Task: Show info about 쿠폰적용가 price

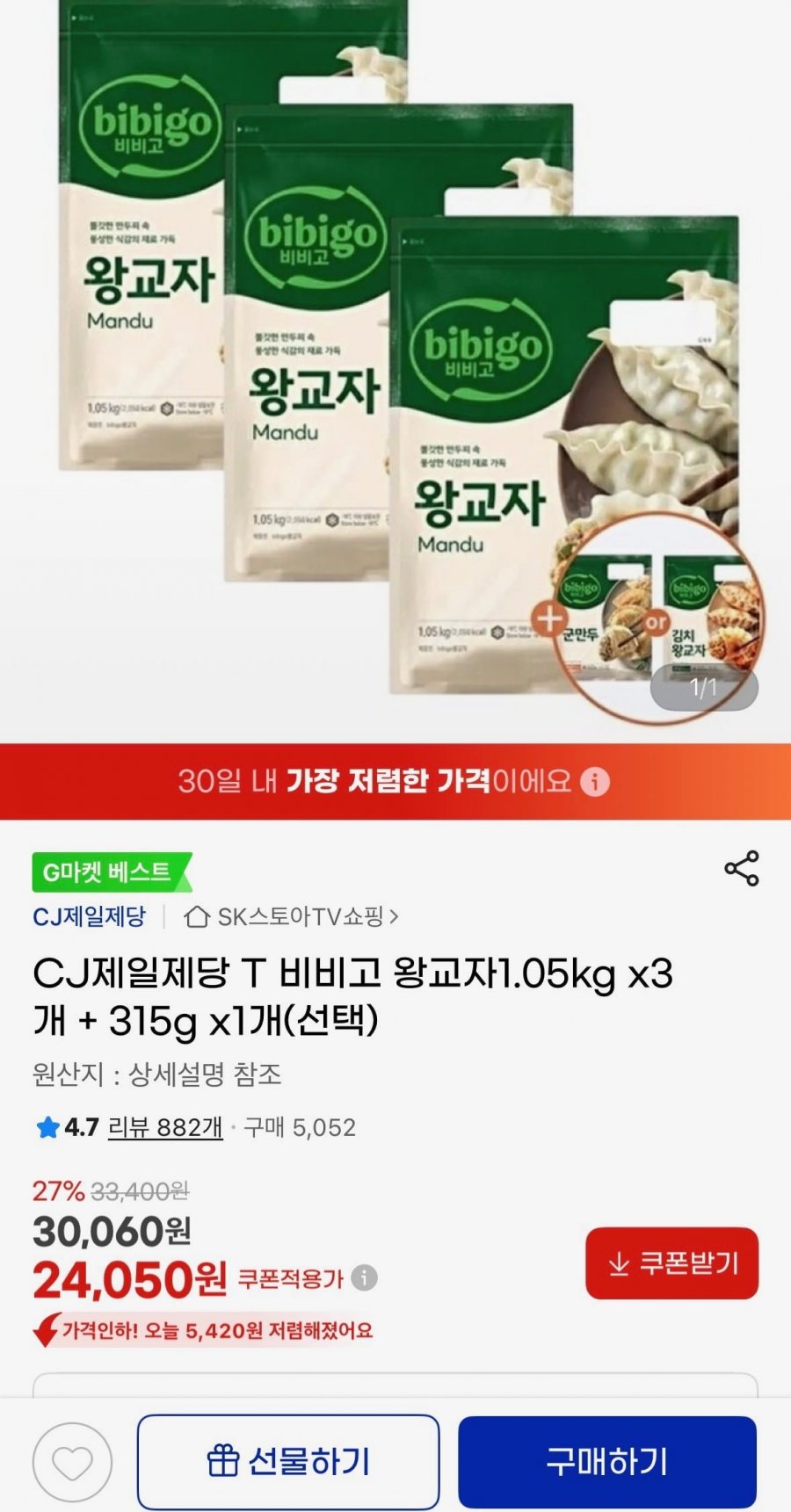Action: point(365,1277)
